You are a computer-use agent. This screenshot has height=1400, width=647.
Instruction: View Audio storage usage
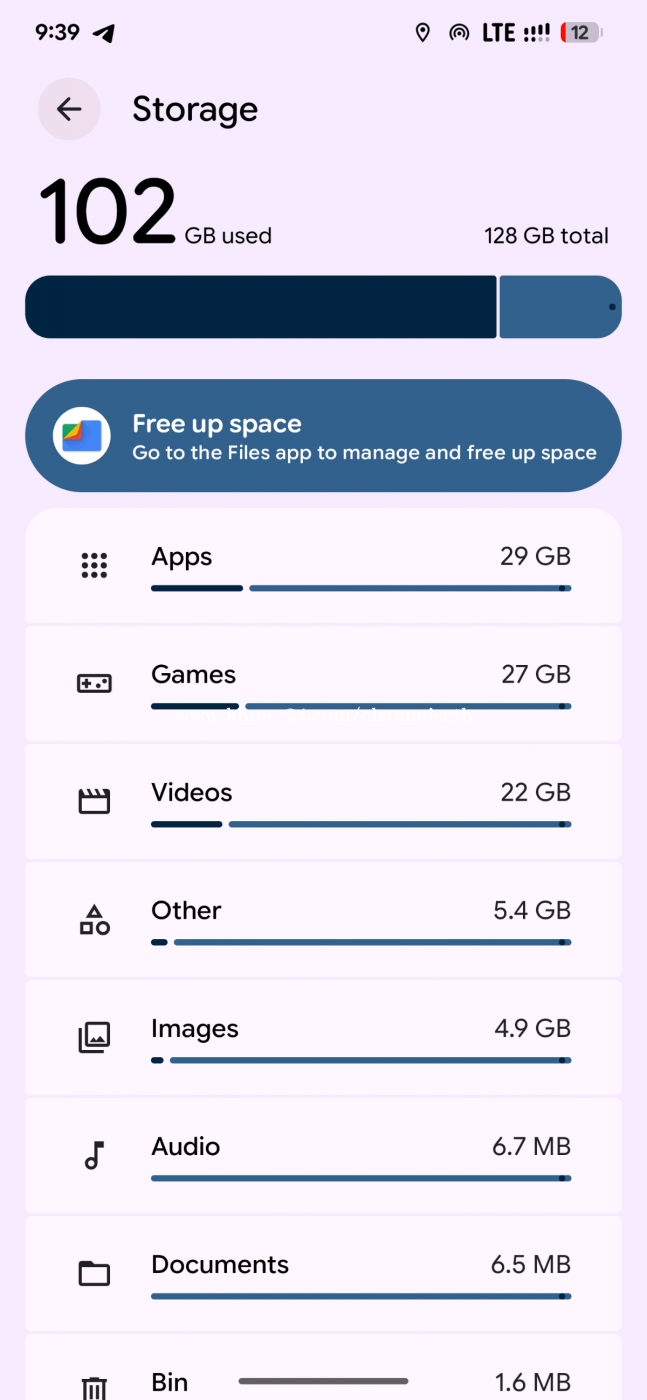click(x=323, y=1156)
